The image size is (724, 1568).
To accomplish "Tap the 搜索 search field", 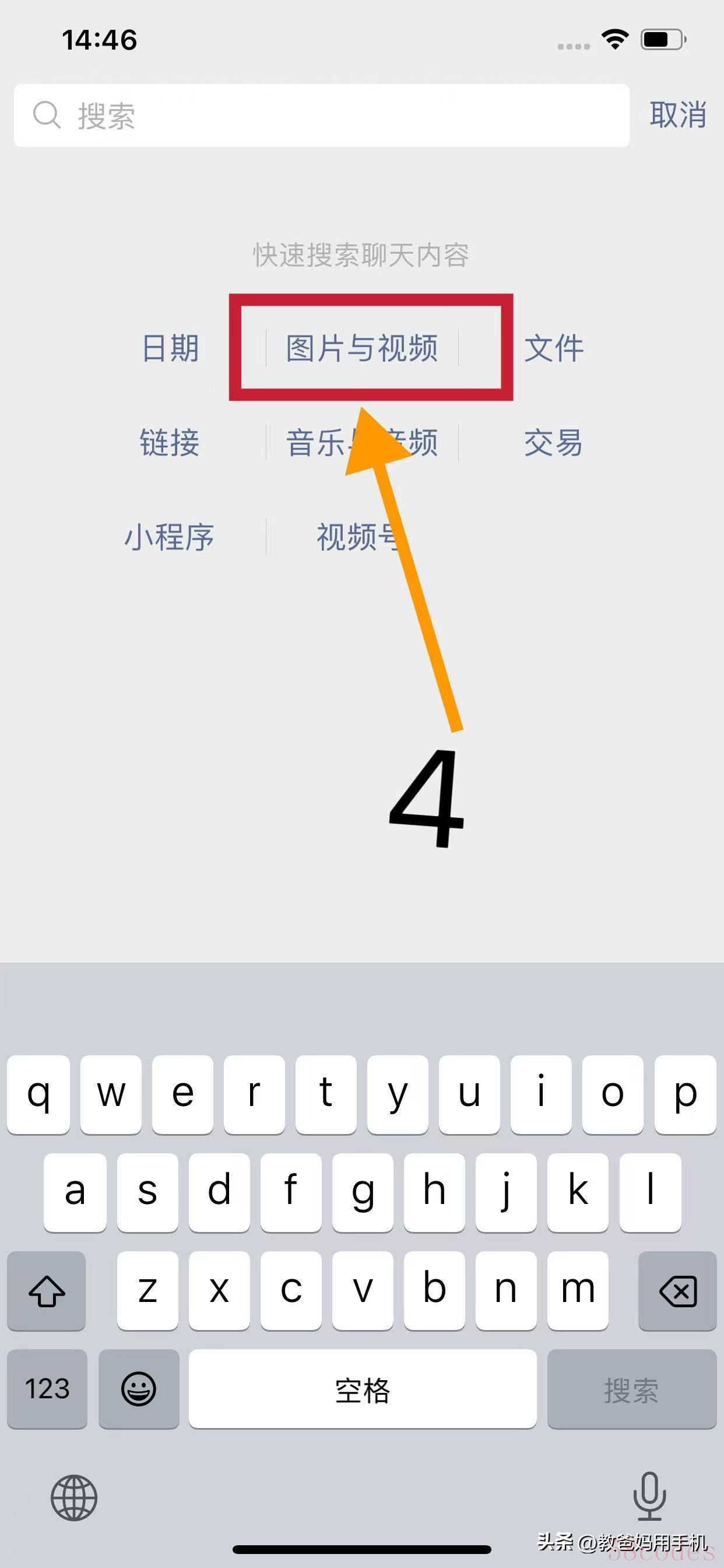I will pyautogui.click(x=321, y=116).
